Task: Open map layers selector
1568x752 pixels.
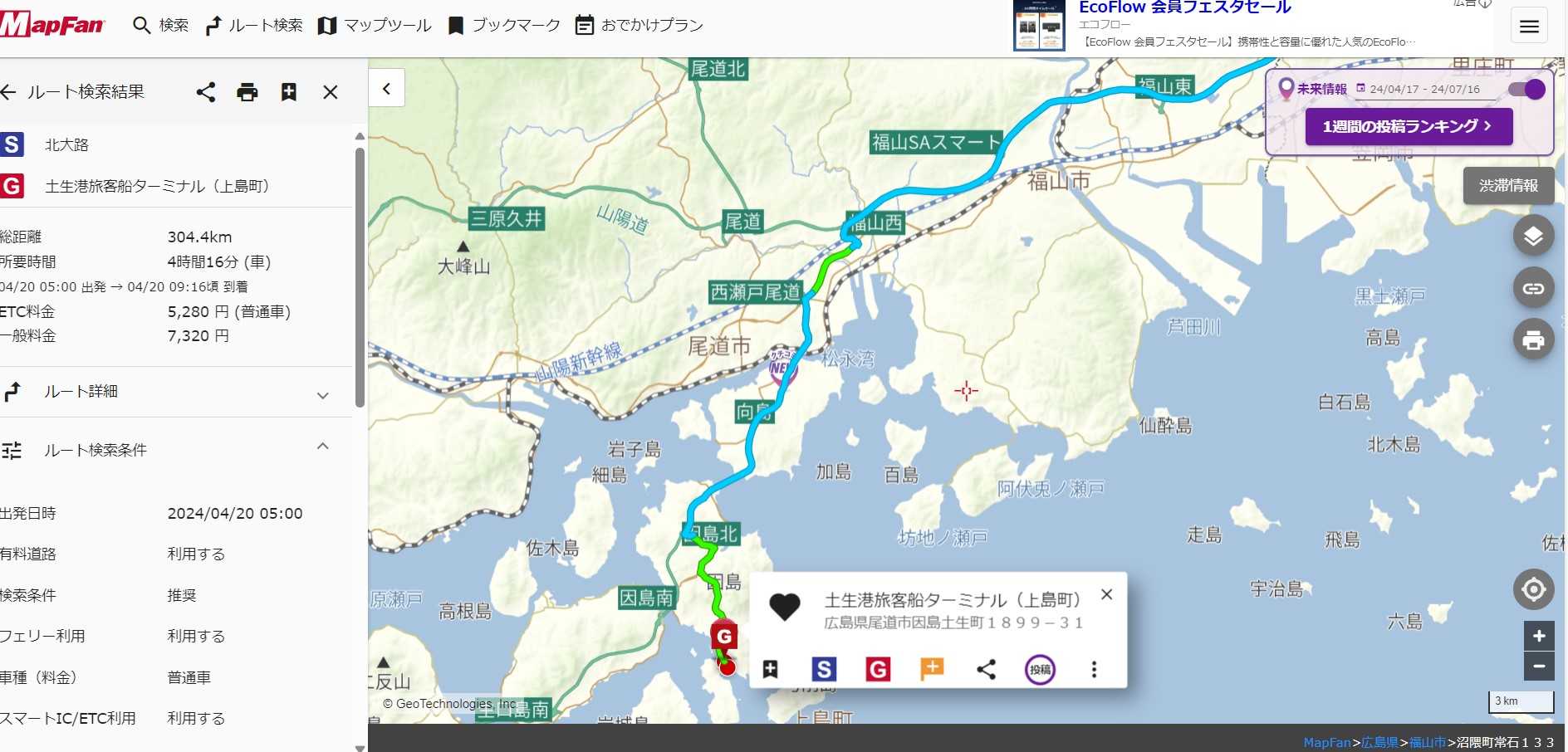Action: pyautogui.click(x=1533, y=237)
